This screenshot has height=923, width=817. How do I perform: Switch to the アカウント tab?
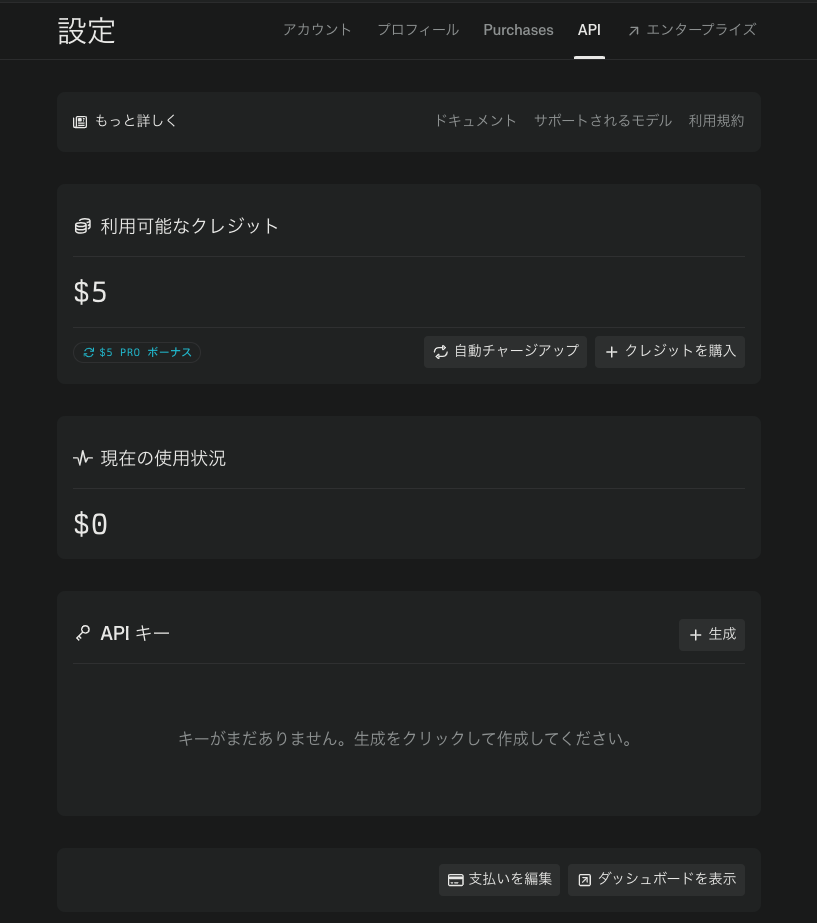coord(317,30)
